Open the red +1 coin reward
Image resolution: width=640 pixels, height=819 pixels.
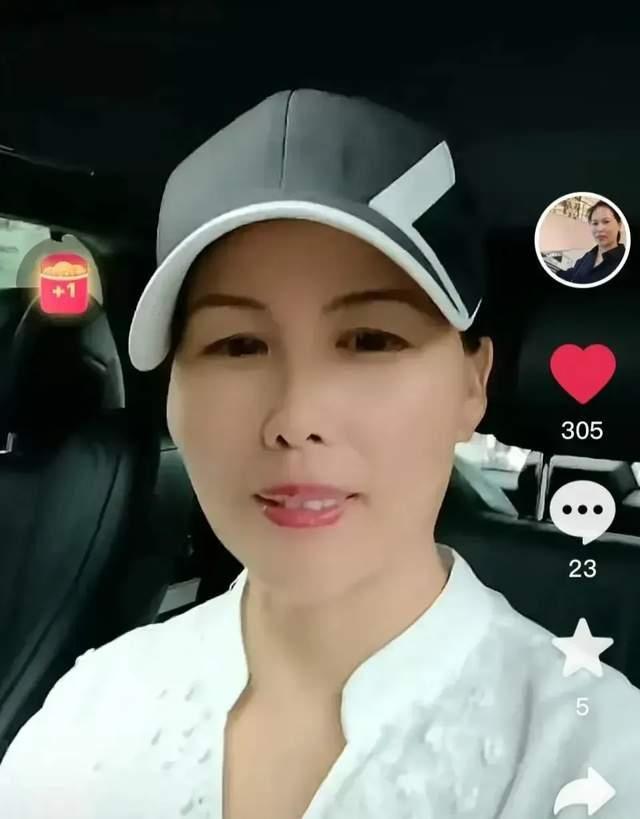pyautogui.click(x=64, y=284)
